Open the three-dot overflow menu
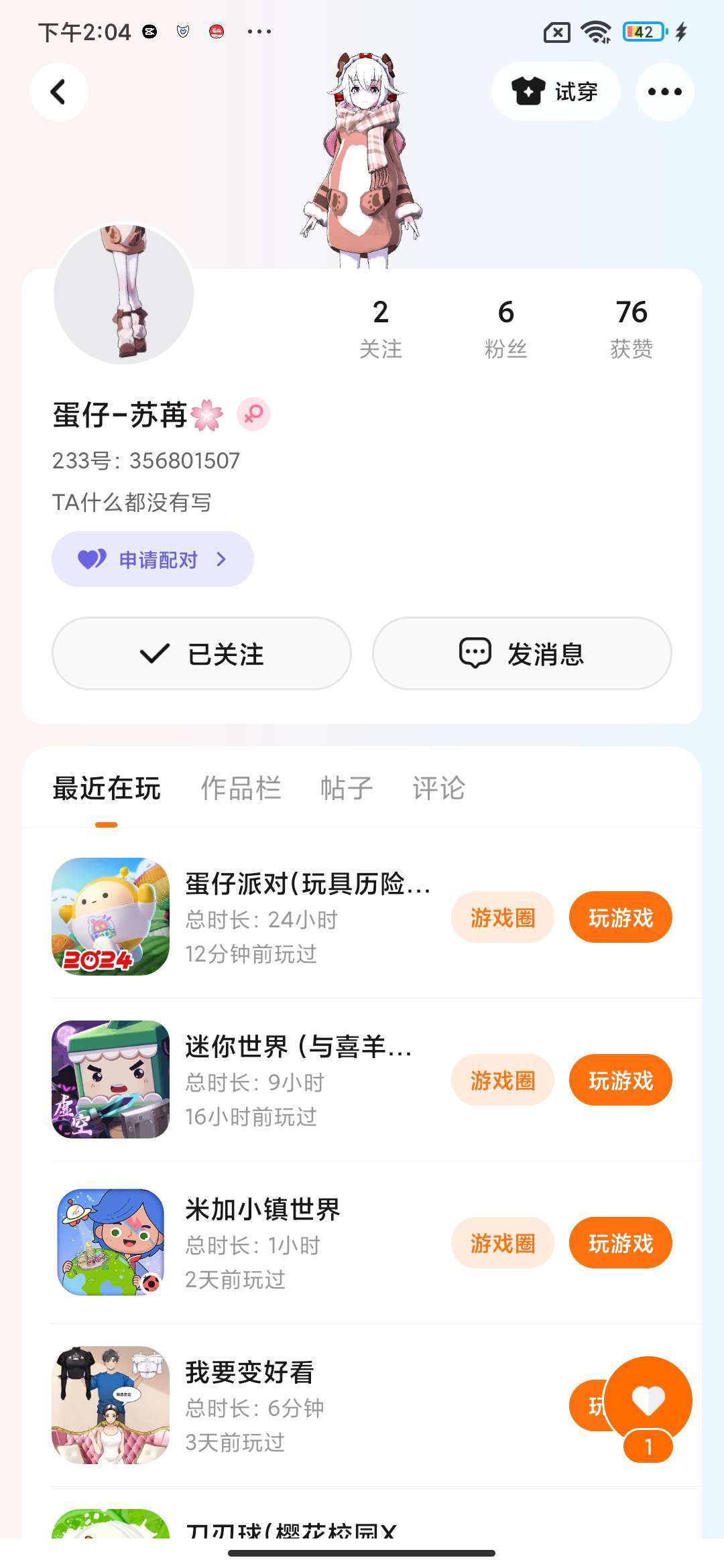 point(664,92)
